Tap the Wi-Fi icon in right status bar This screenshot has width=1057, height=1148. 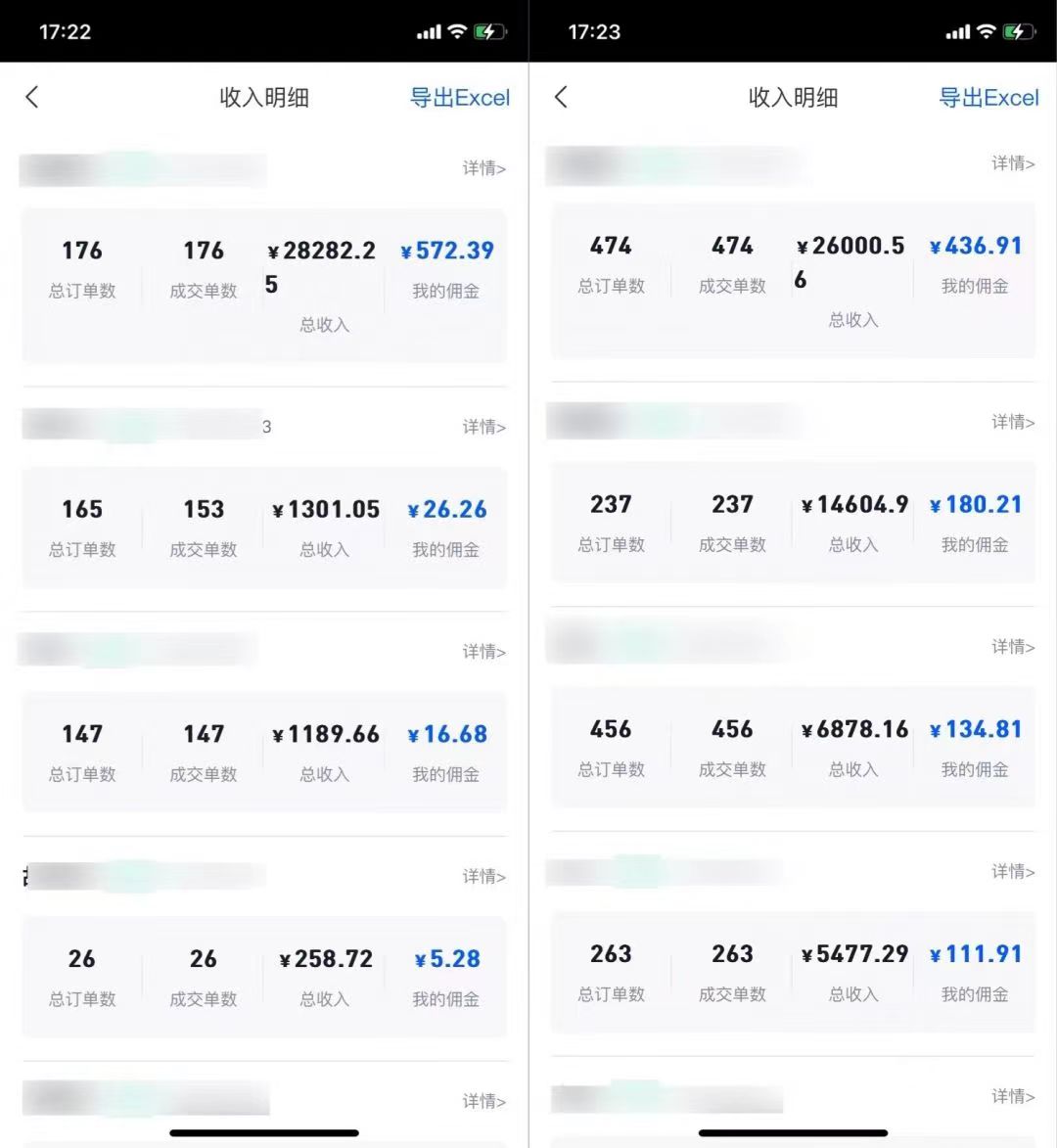tap(986, 30)
